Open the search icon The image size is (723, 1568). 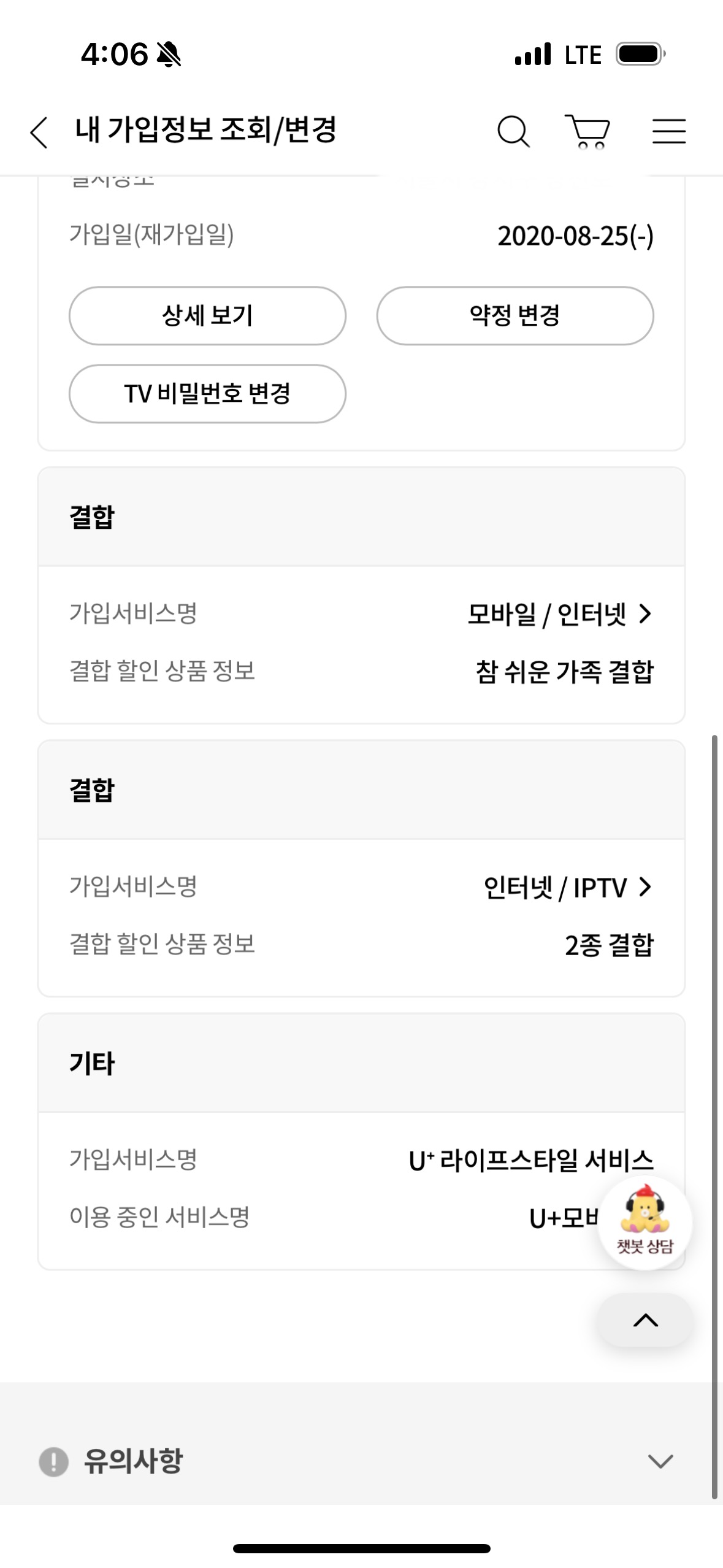point(513,132)
